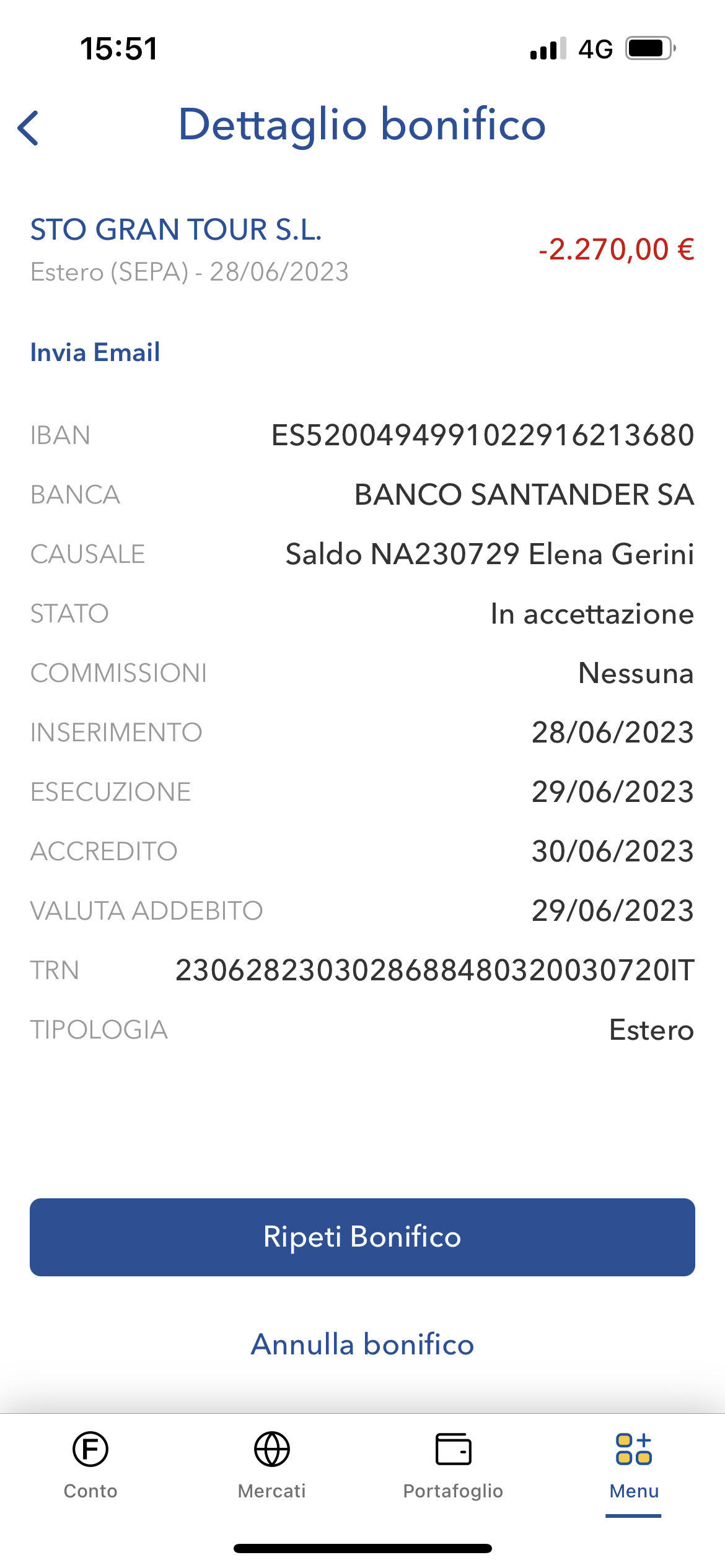Open the Mercati tab
The width and height of the screenshot is (725, 1568).
(x=272, y=1465)
